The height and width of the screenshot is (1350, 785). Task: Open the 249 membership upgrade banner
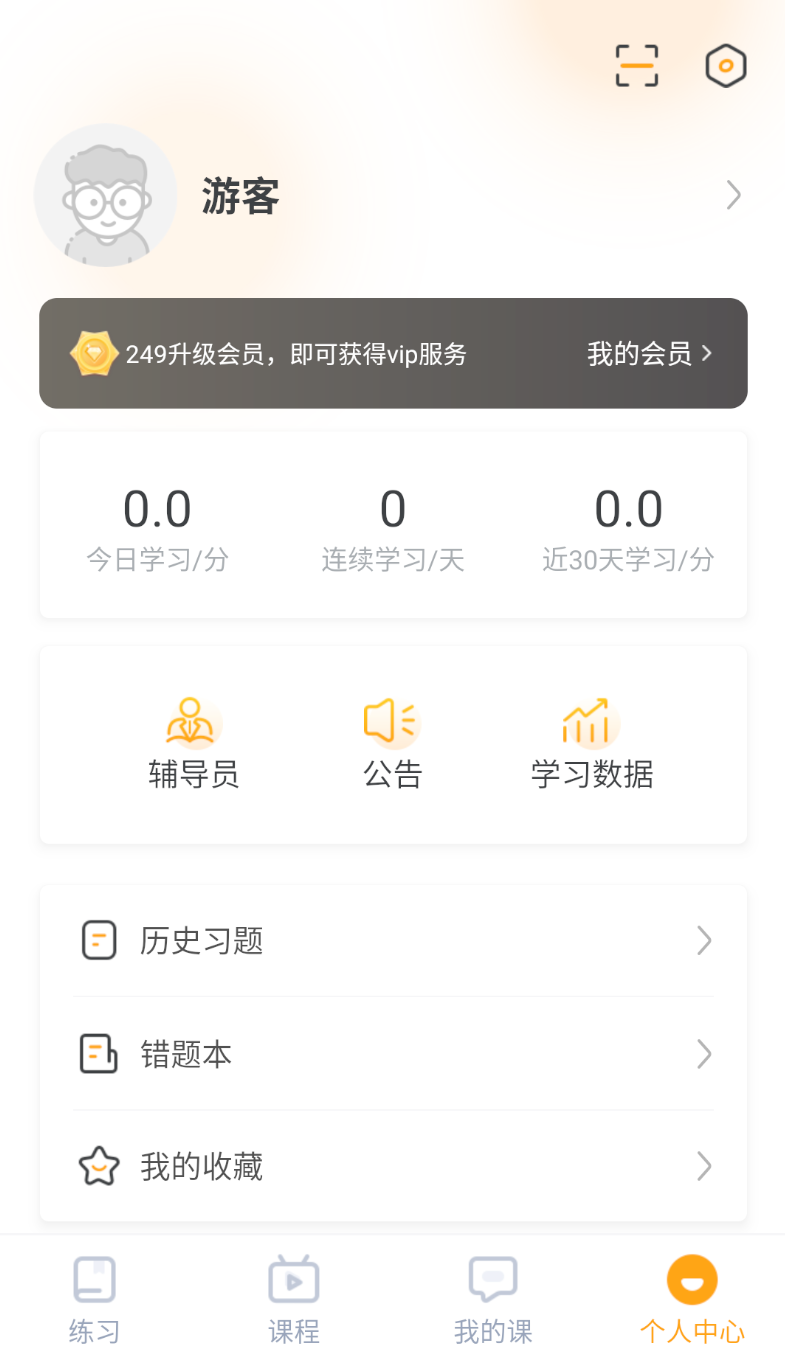point(392,353)
